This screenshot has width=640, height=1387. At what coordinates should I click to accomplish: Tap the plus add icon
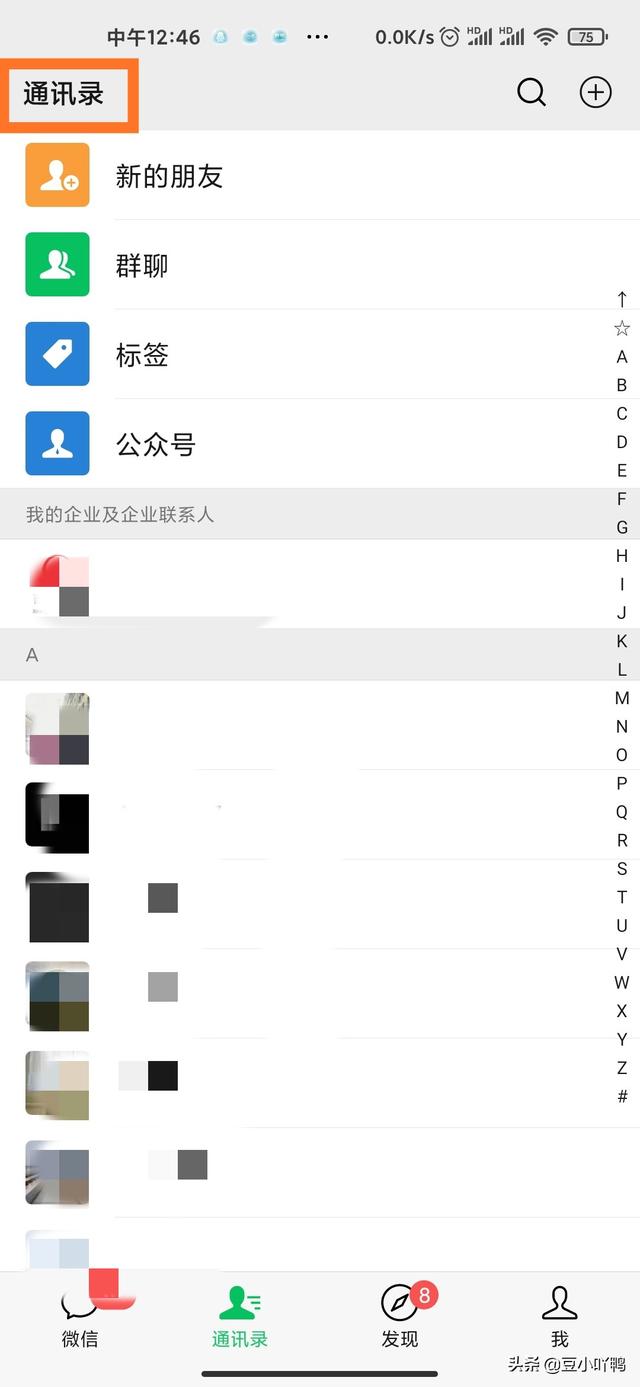(595, 93)
